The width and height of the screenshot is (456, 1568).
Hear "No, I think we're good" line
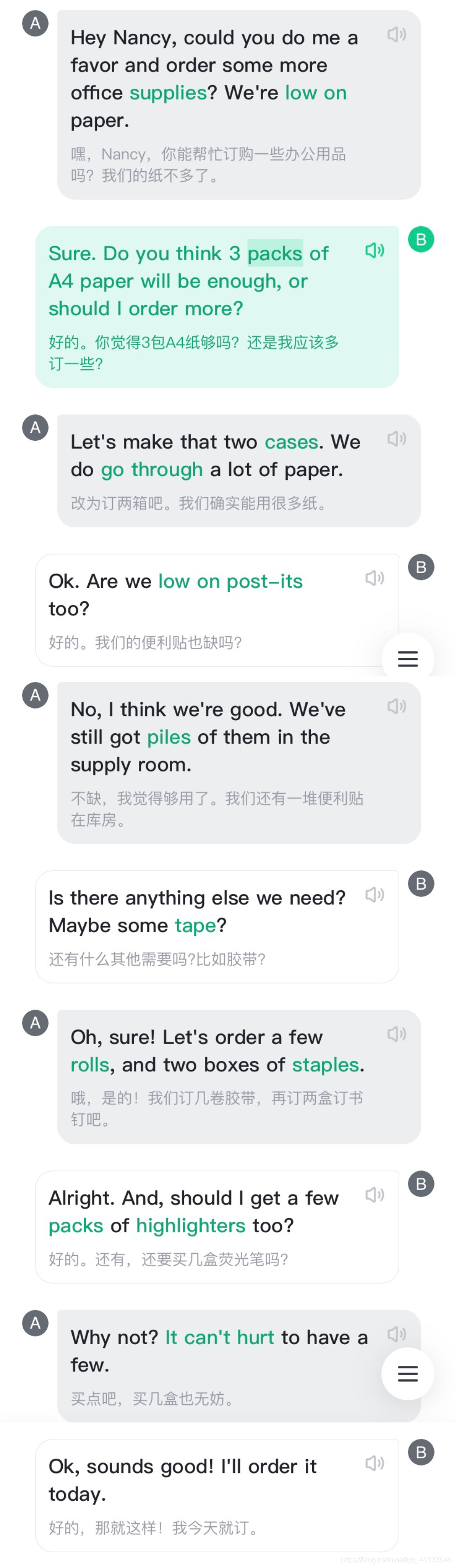pyautogui.click(x=396, y=706)
